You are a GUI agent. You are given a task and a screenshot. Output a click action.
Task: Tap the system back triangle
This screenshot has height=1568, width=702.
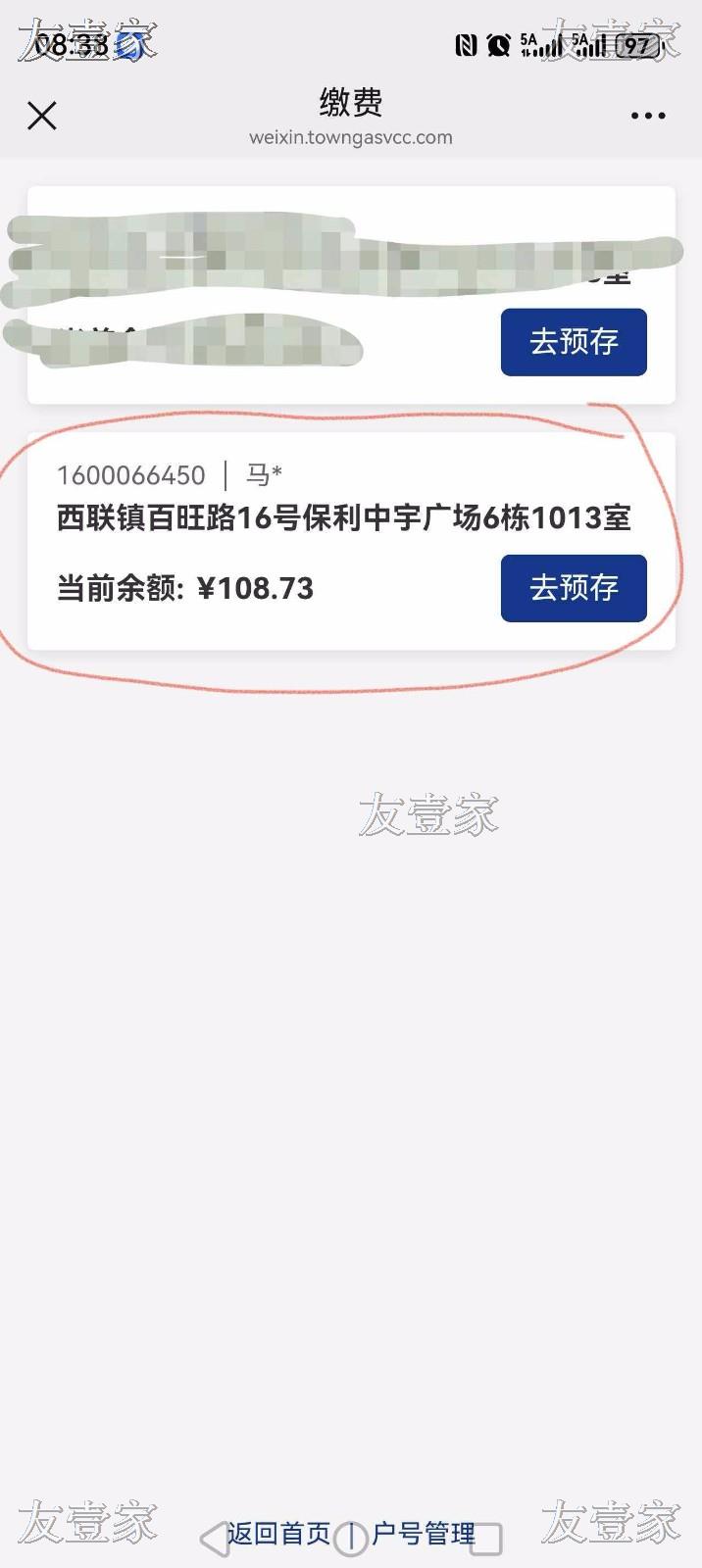(213, 1539)
